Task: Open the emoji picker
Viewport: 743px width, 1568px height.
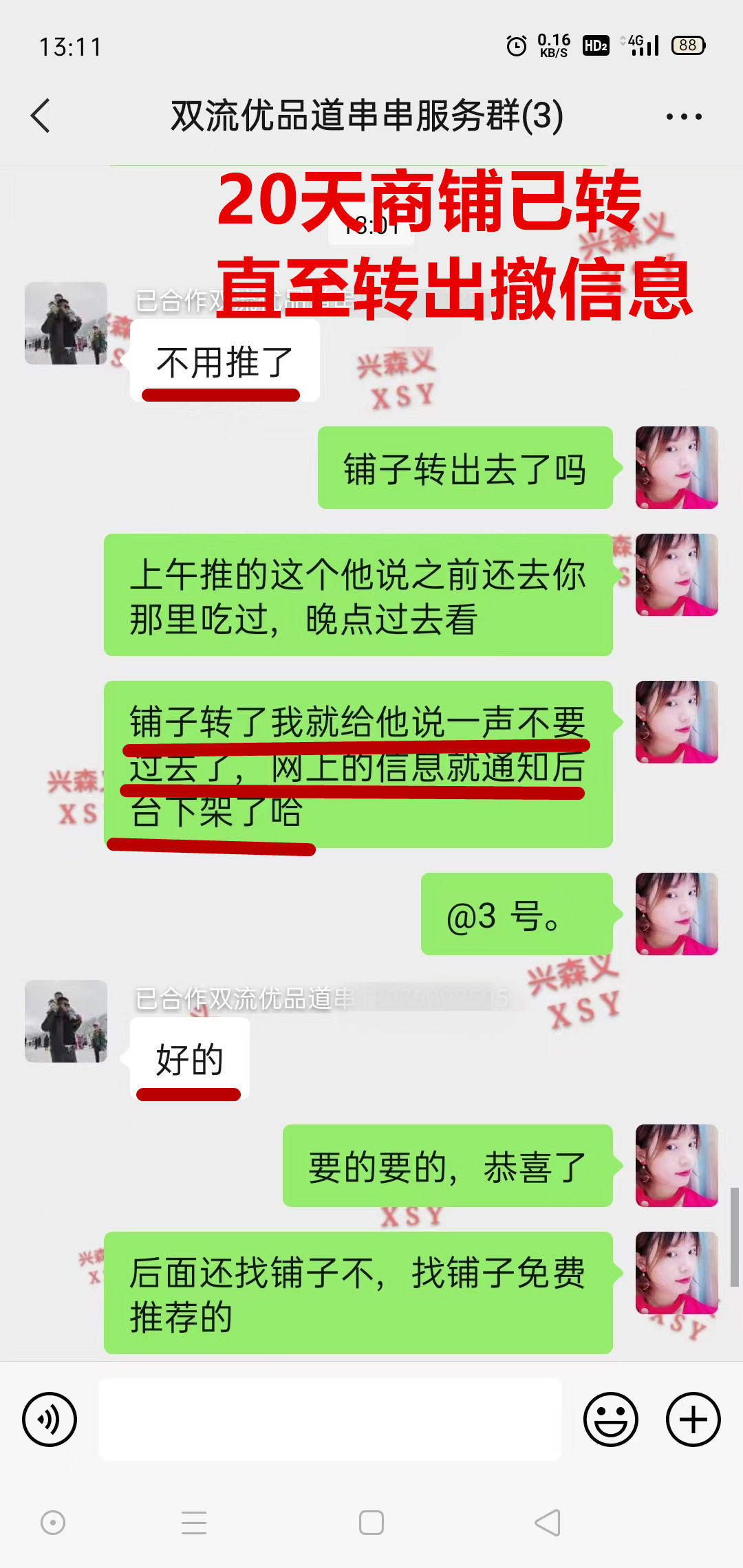Action: [611, 1419]
